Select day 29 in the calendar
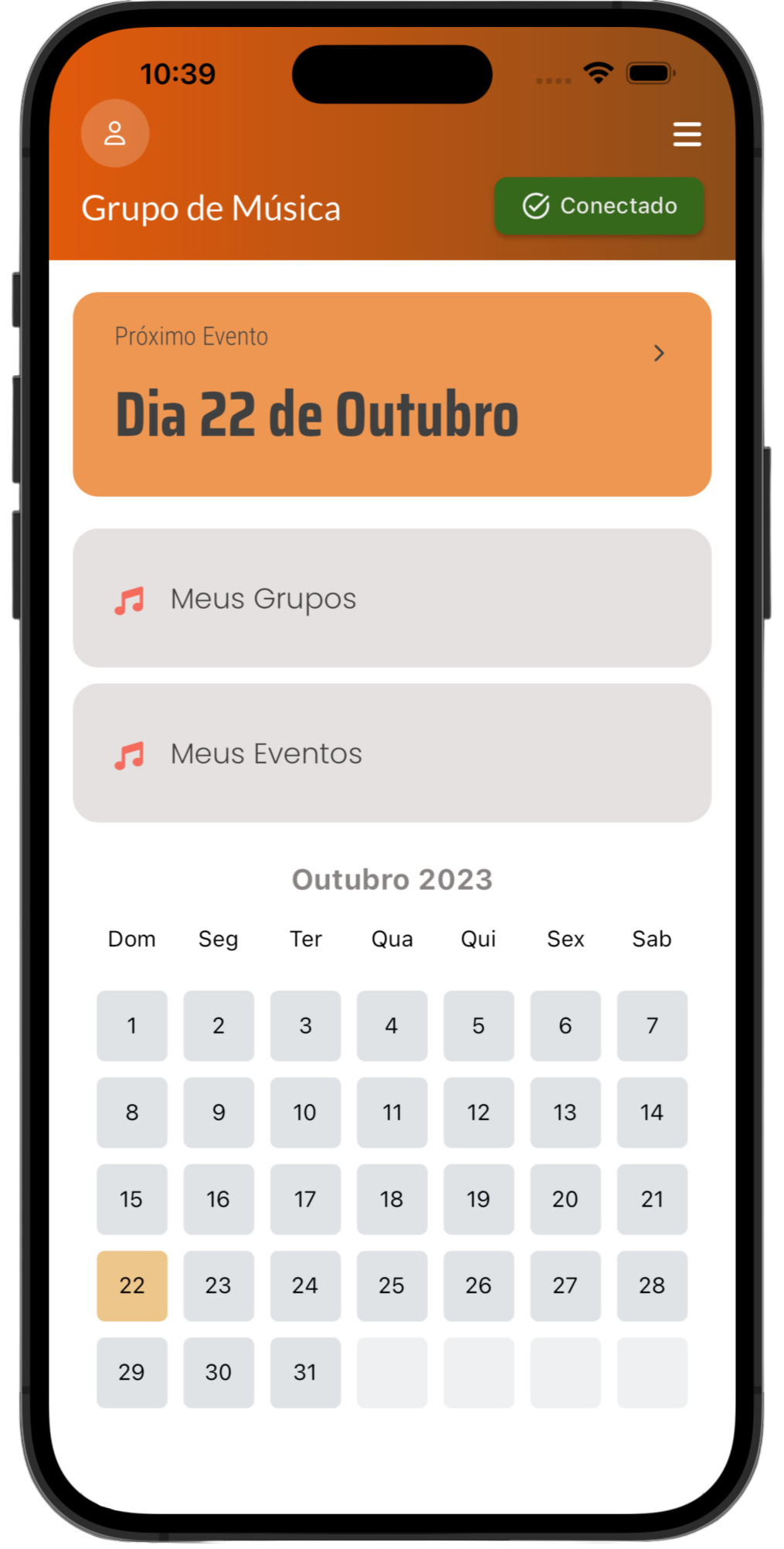 132,1372
